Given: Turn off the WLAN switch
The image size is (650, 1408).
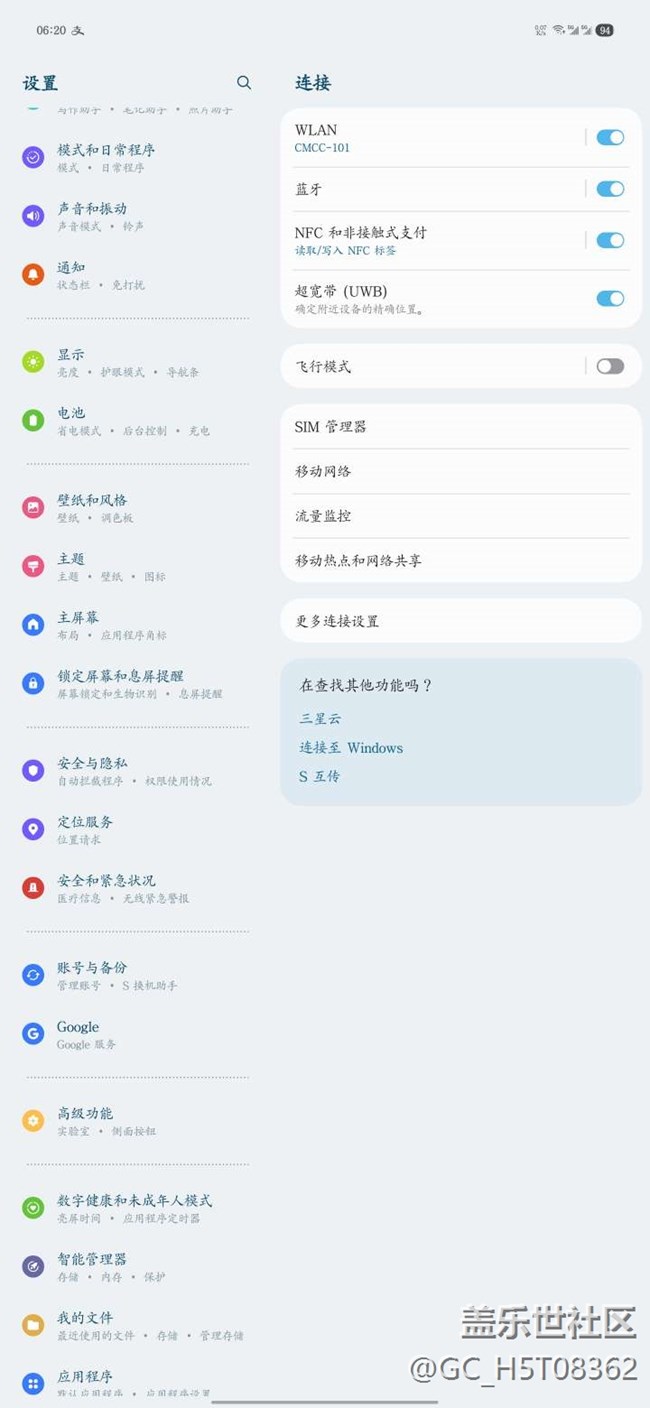Looking at the screenshot, I should [610, 138].
